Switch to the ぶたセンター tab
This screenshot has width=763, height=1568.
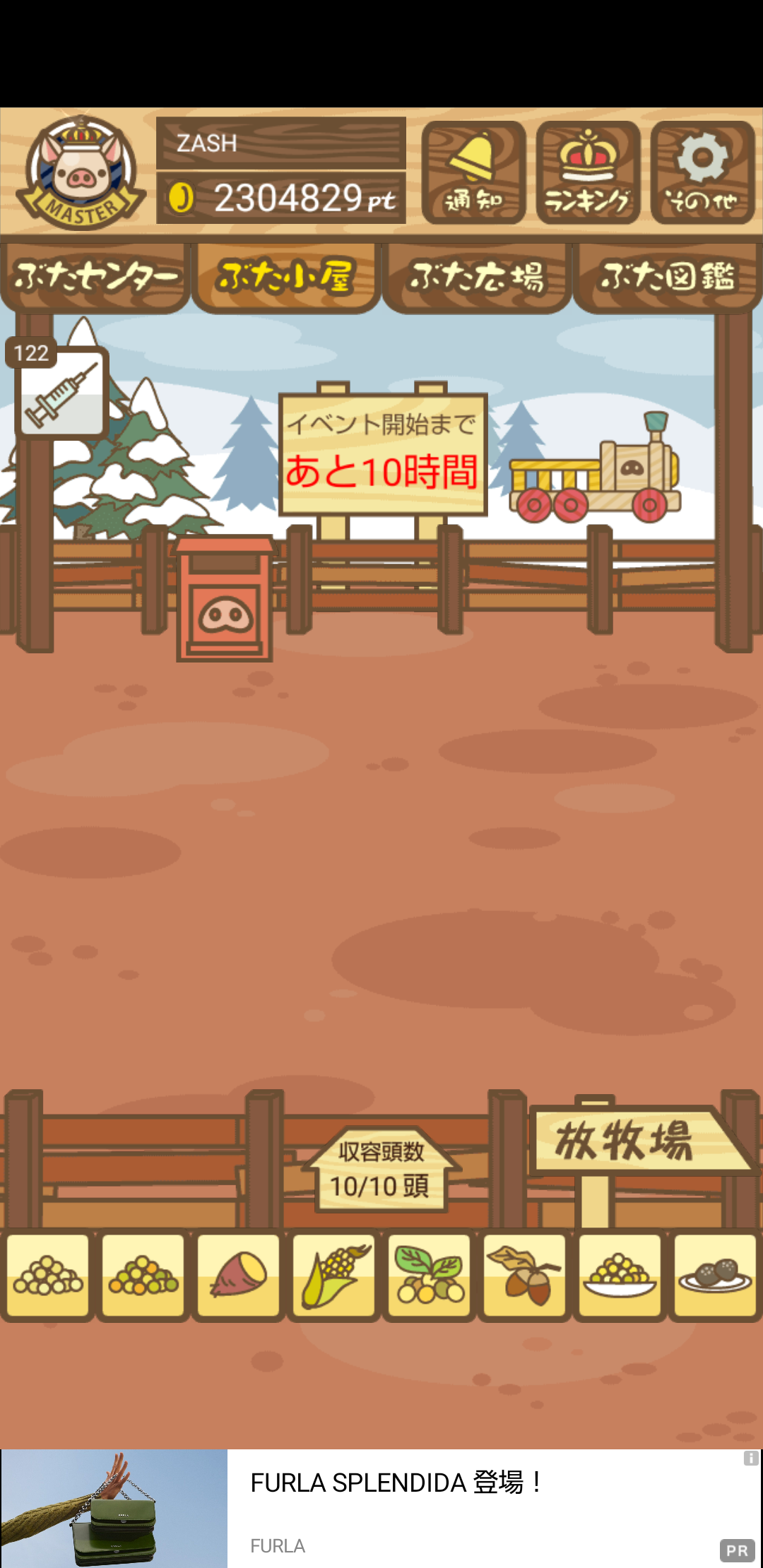(95, 277)
